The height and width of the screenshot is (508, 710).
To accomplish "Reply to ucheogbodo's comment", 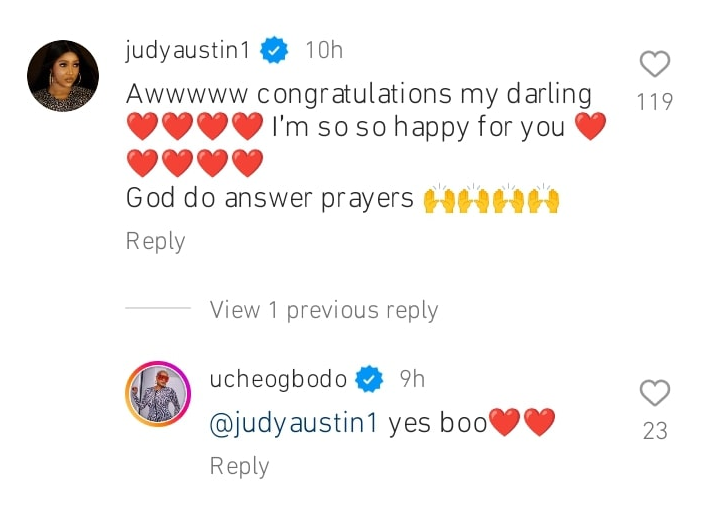I will [x=239, y=466].
